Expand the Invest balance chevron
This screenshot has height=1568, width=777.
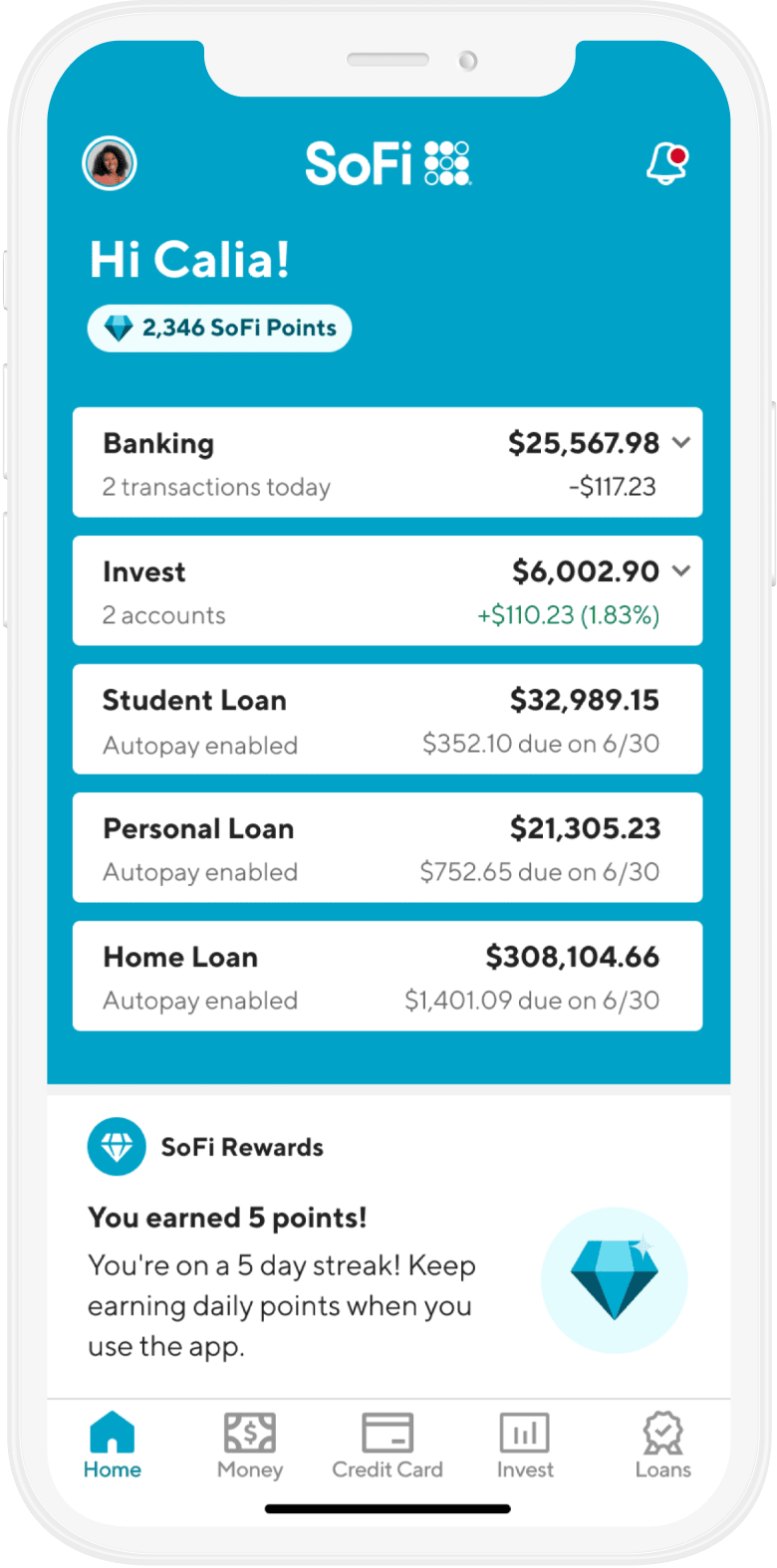coord(681,571)
